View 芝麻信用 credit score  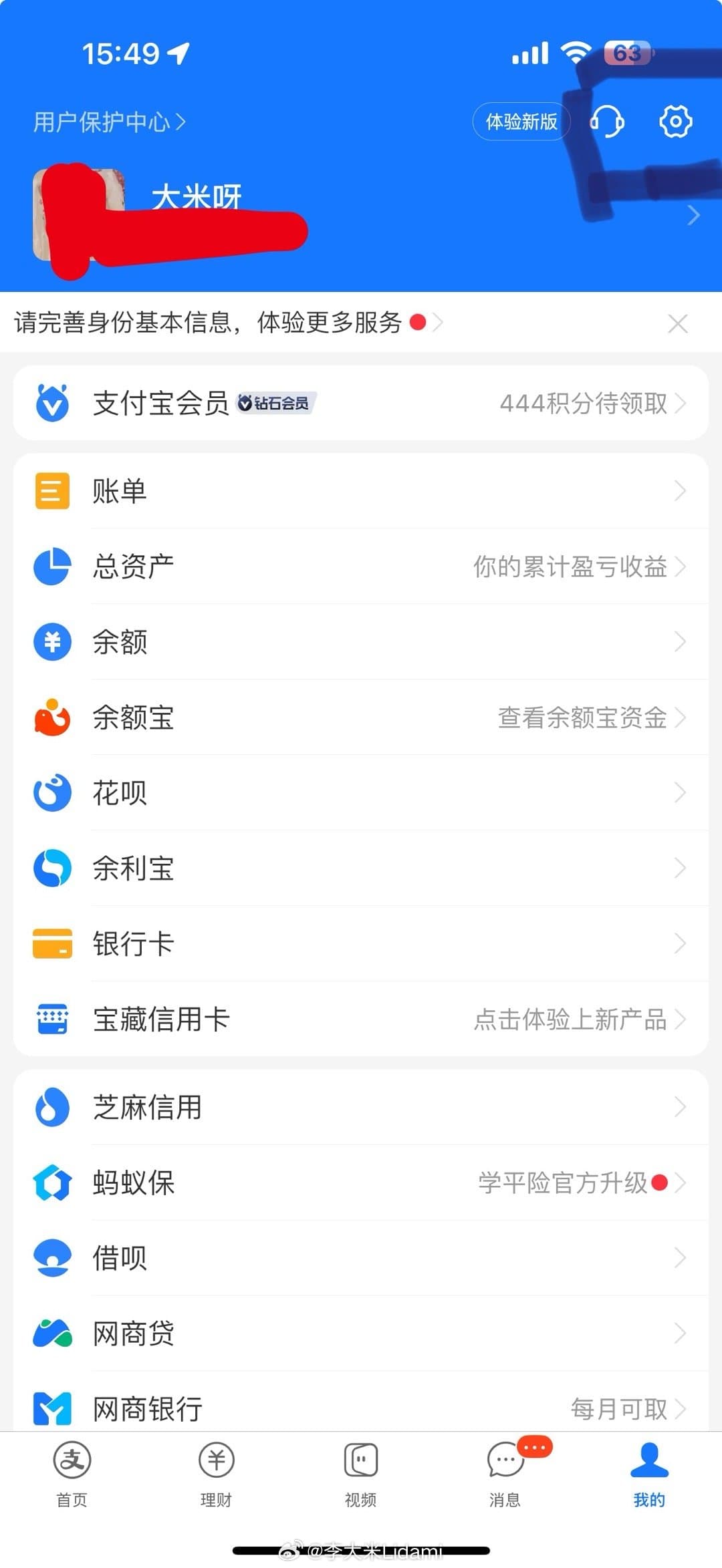(x=361, y=1107)
